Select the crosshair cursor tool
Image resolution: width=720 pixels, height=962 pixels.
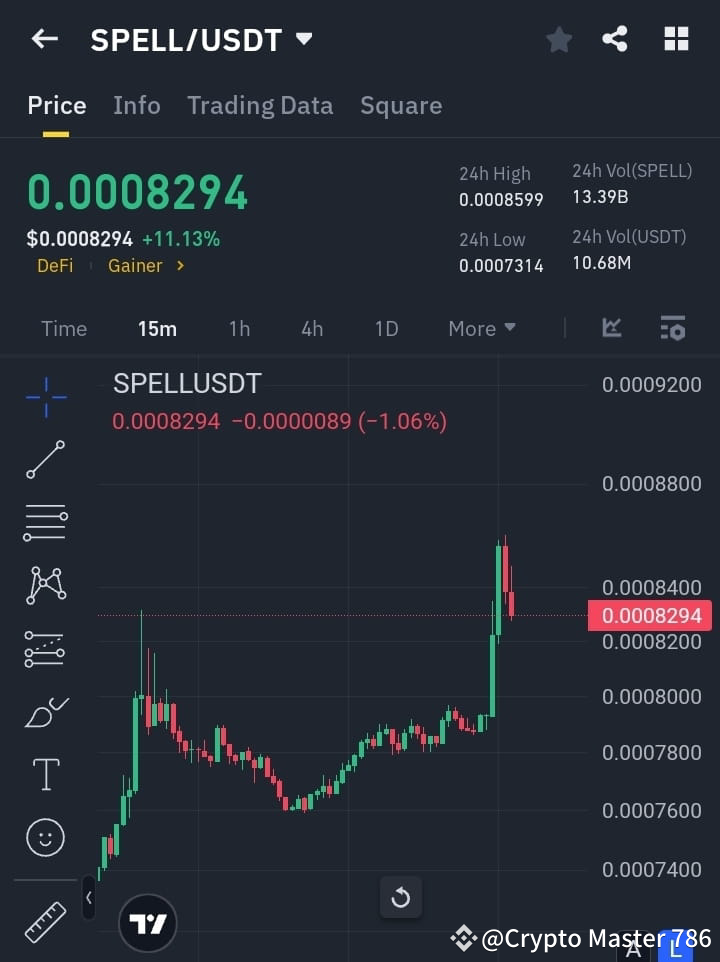pos(45,397)
